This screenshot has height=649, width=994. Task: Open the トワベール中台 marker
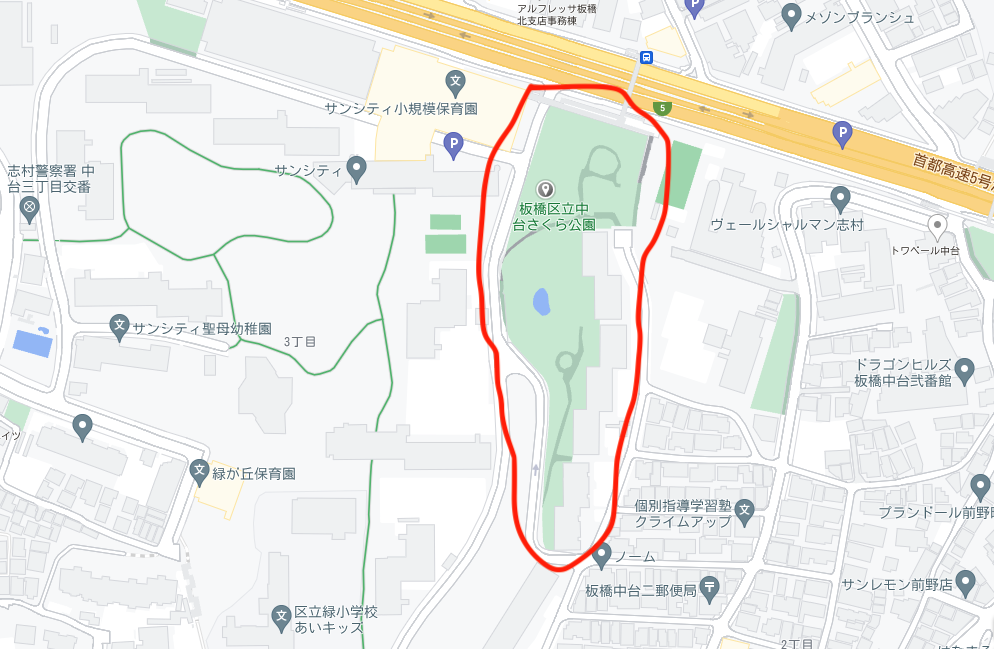pos(936,224)
